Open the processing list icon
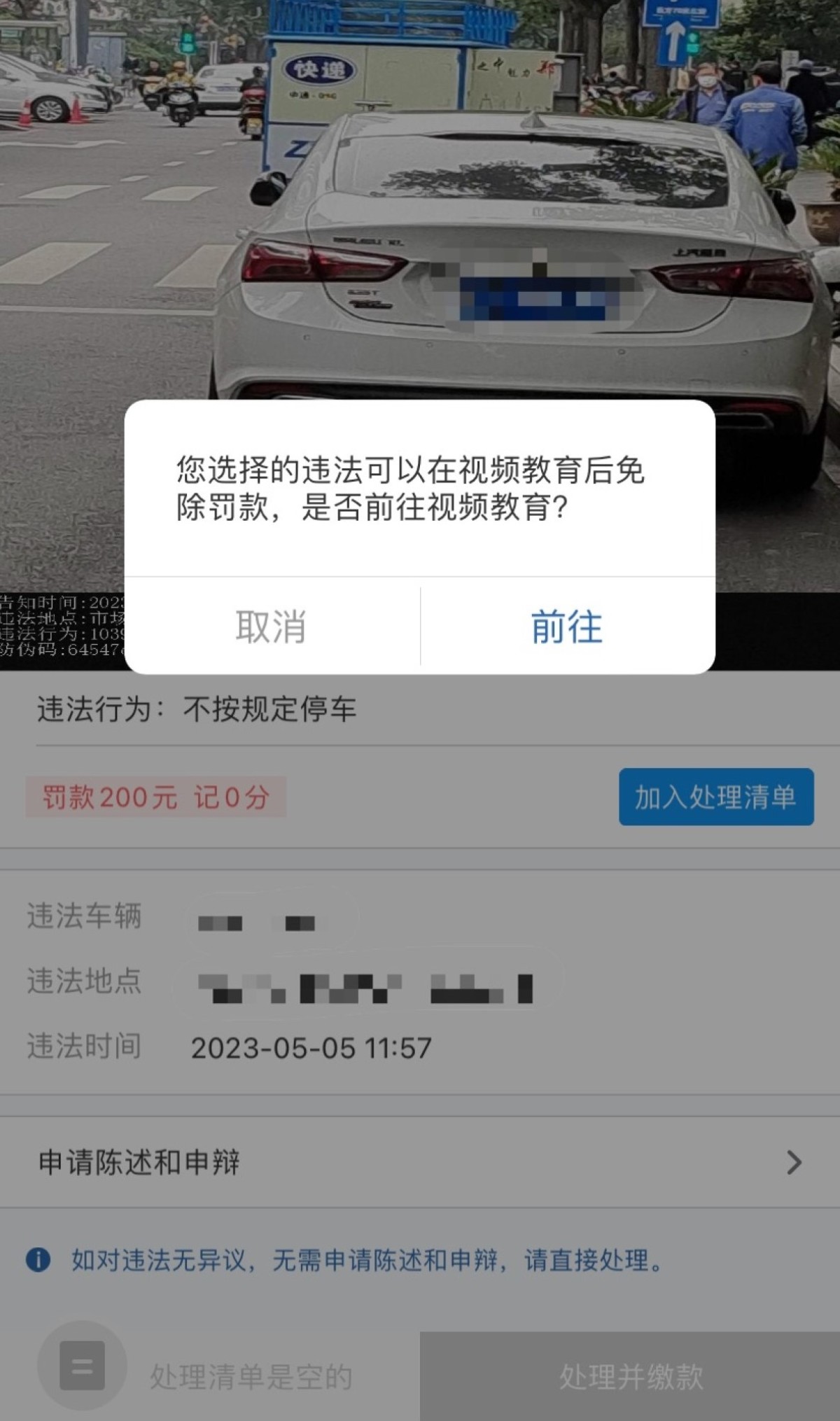The height and width of the screenshot is (1421, 840). (82, 1366)
